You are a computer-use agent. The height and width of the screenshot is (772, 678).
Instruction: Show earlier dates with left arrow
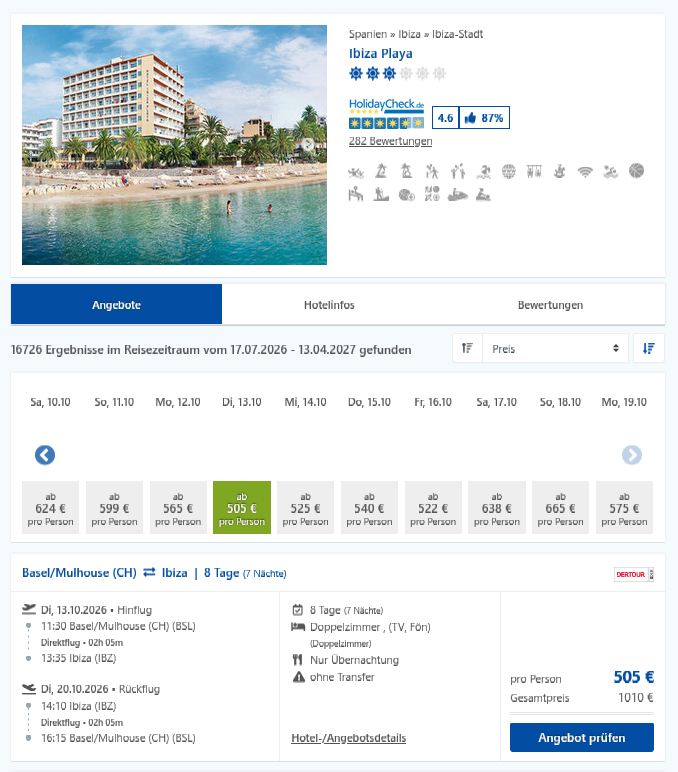pyautogui.click(x=45, y=455)
